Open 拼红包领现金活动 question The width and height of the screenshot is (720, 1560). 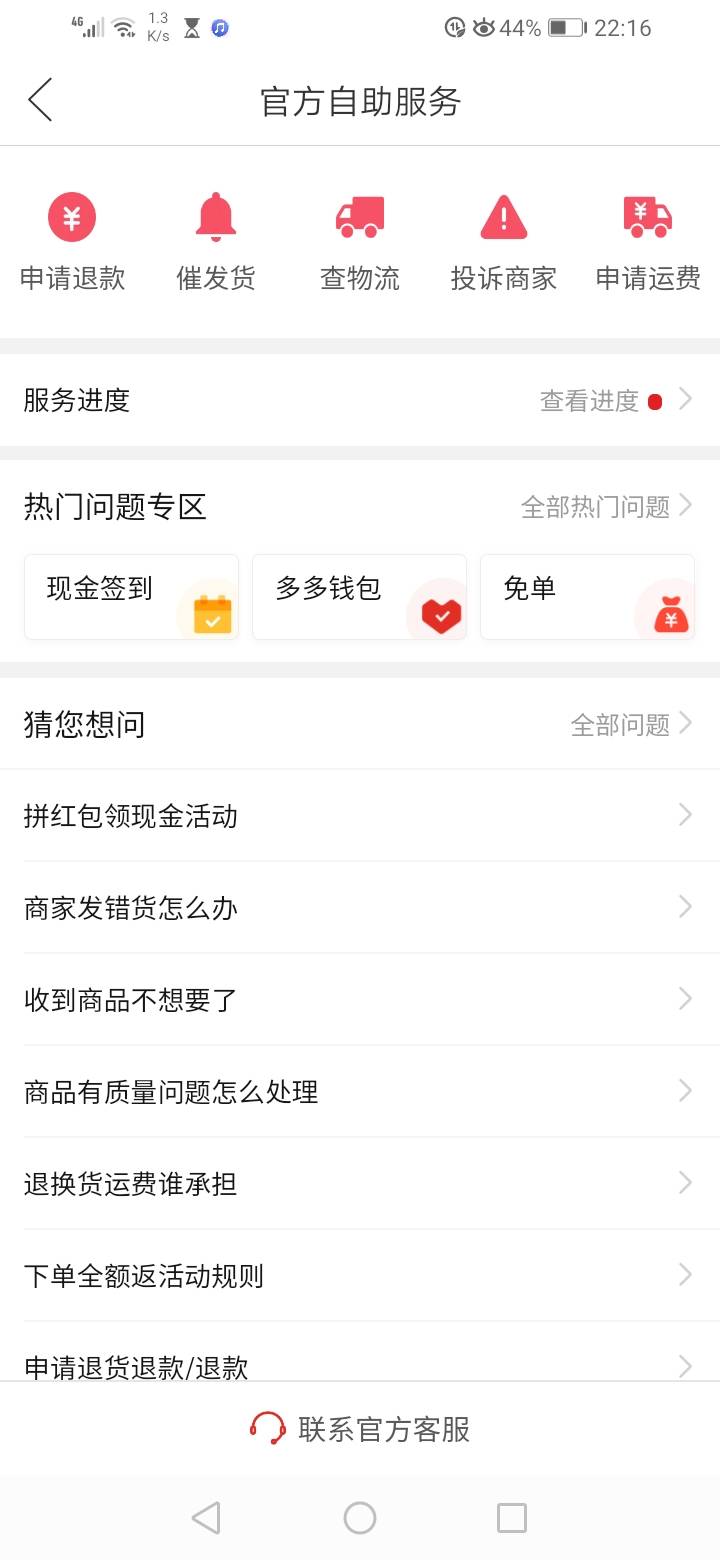click(x=360, y=816)
